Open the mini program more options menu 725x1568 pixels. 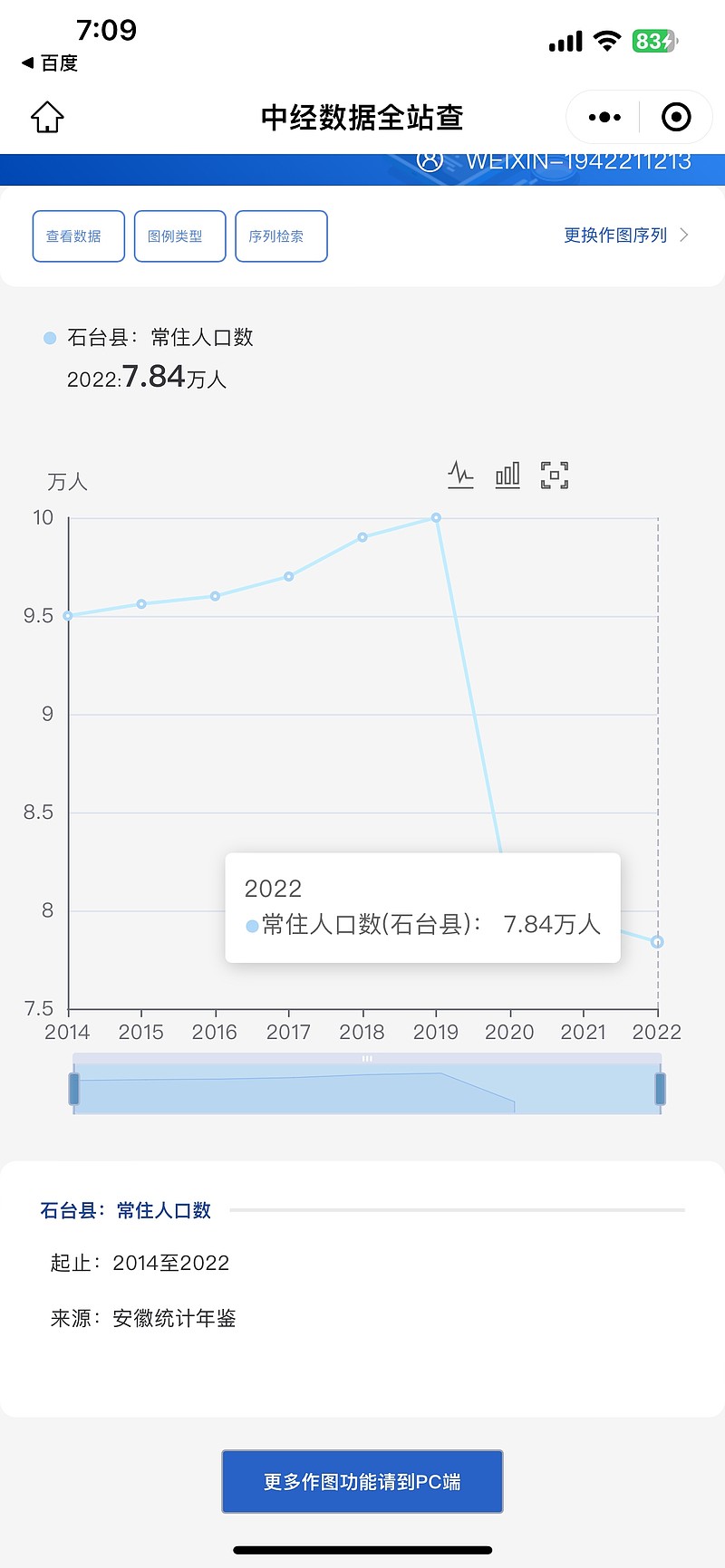(604, 117)
